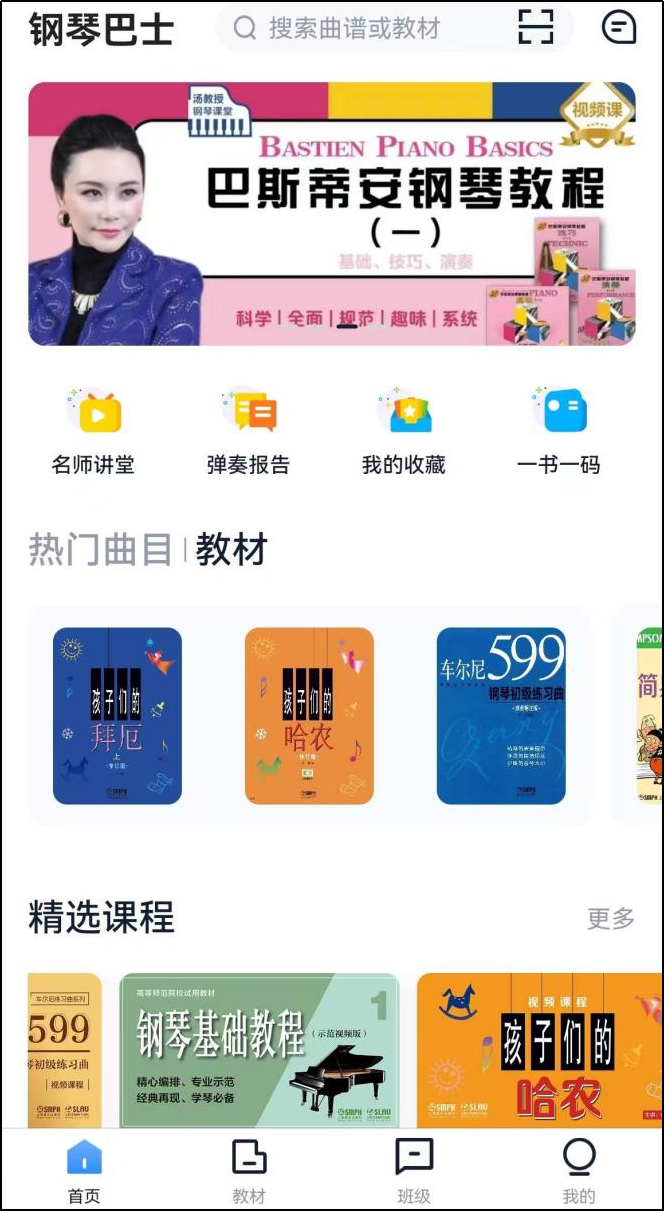The width and height of the screenshot is (664, 1211).
Task: Tap the 首页 tab
Action: click(x=84, y=1170)
